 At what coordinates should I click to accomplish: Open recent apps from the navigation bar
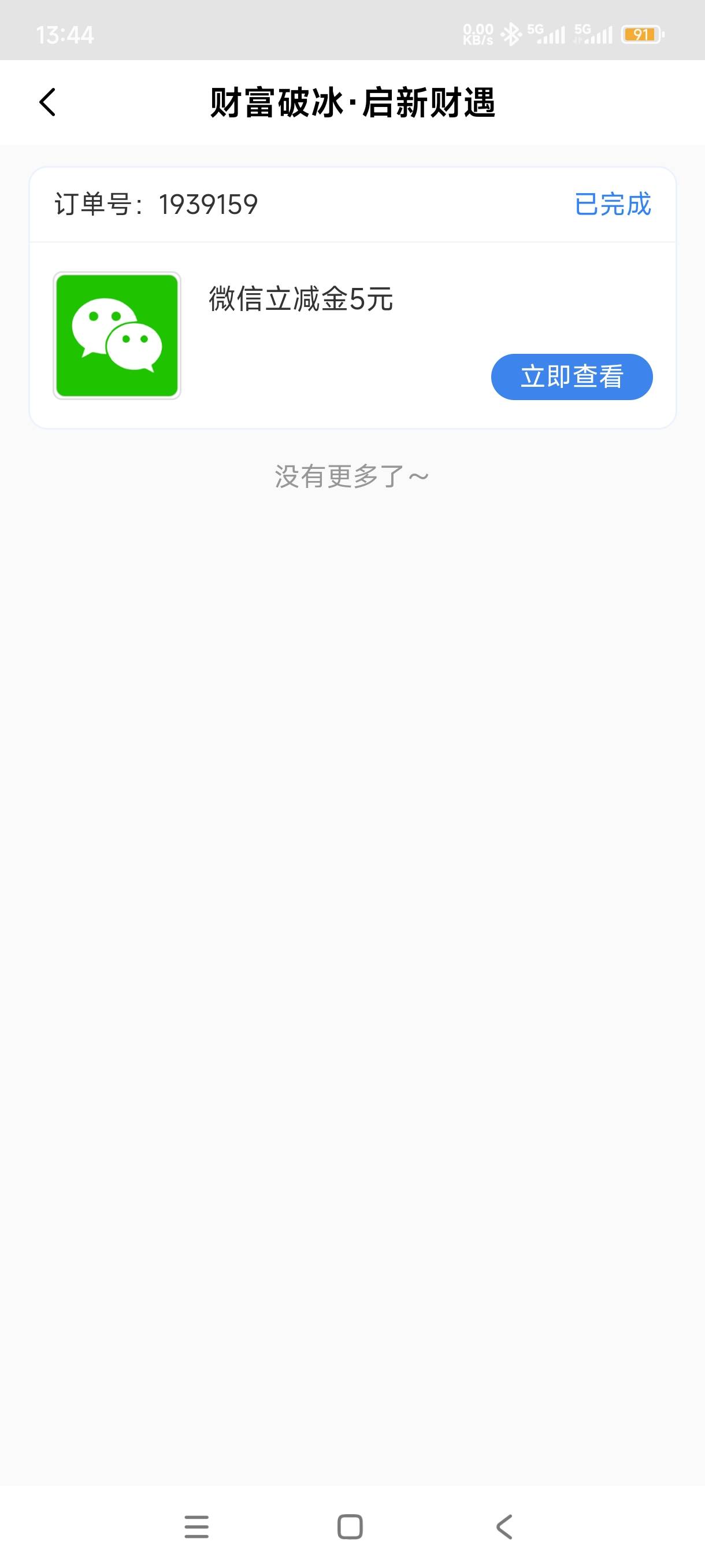point(196,1526)
